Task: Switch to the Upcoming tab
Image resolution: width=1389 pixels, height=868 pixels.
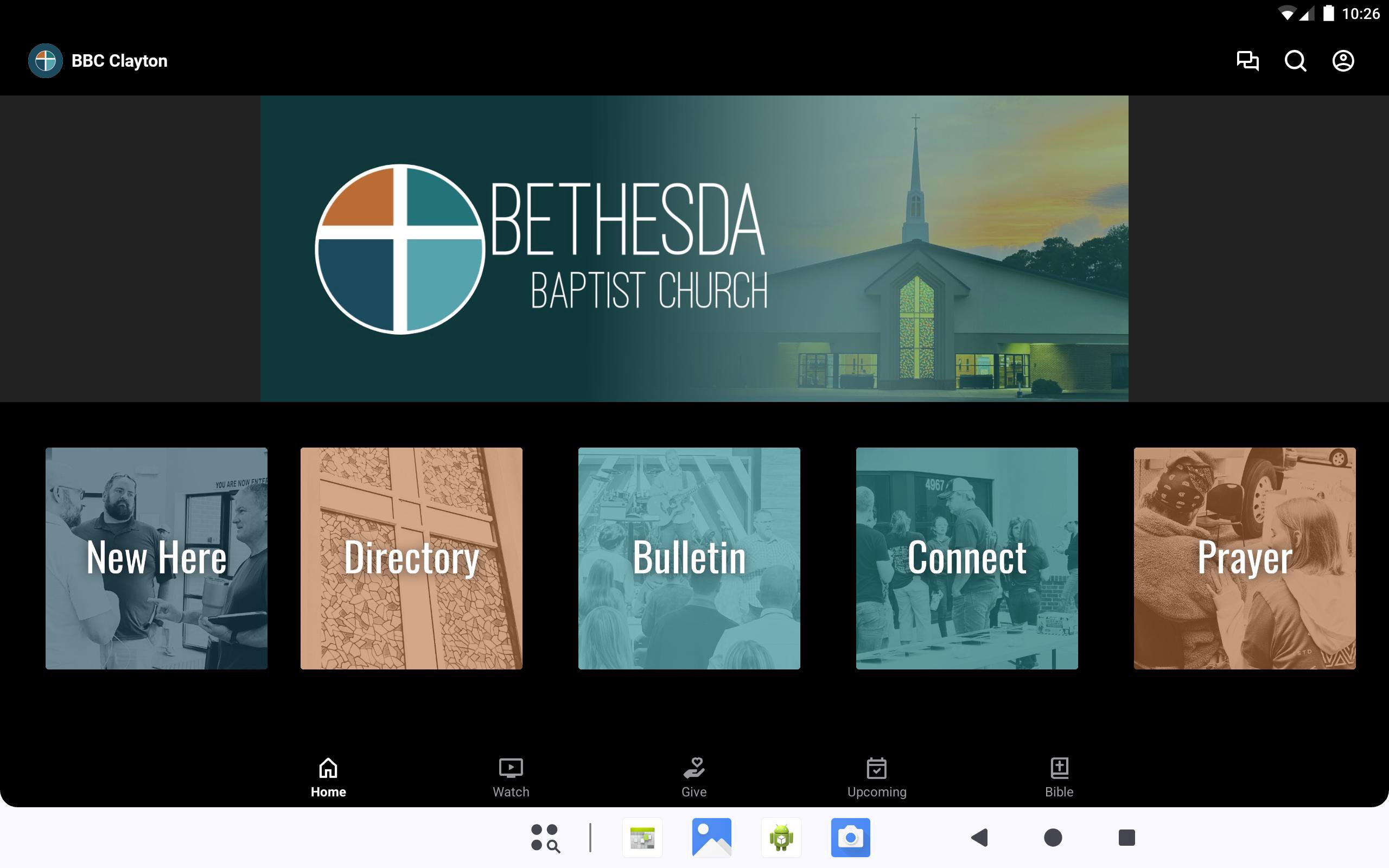Action: 876,777
